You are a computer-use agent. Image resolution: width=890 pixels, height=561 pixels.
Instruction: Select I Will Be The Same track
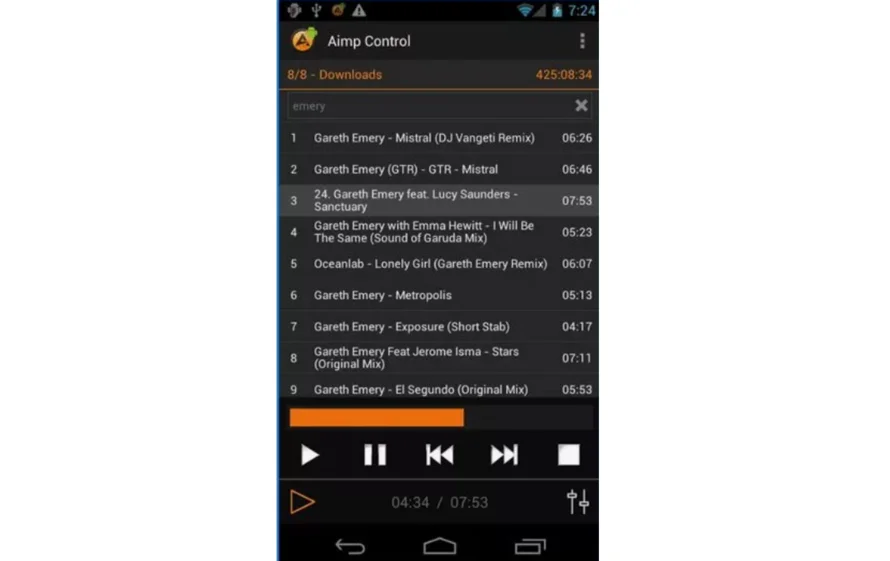pyautogui.click(x=424, y=232)
